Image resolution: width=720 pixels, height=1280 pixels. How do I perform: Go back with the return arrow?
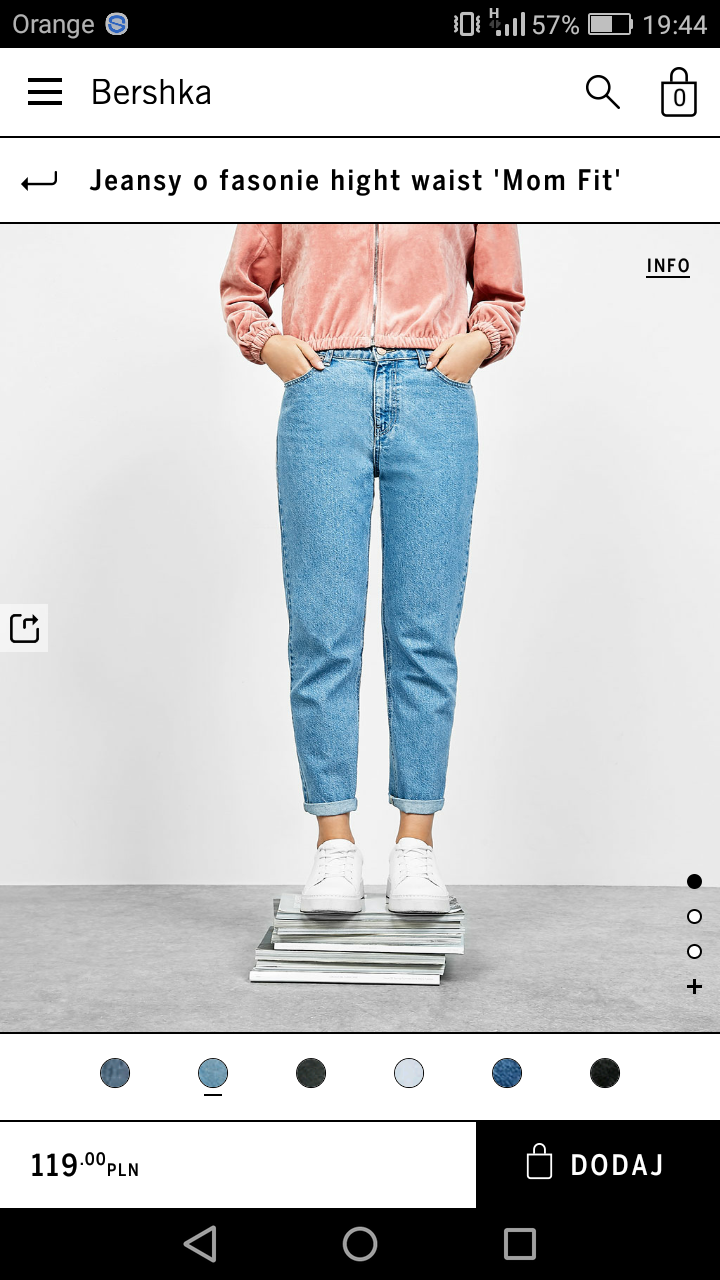coord(40,181)
